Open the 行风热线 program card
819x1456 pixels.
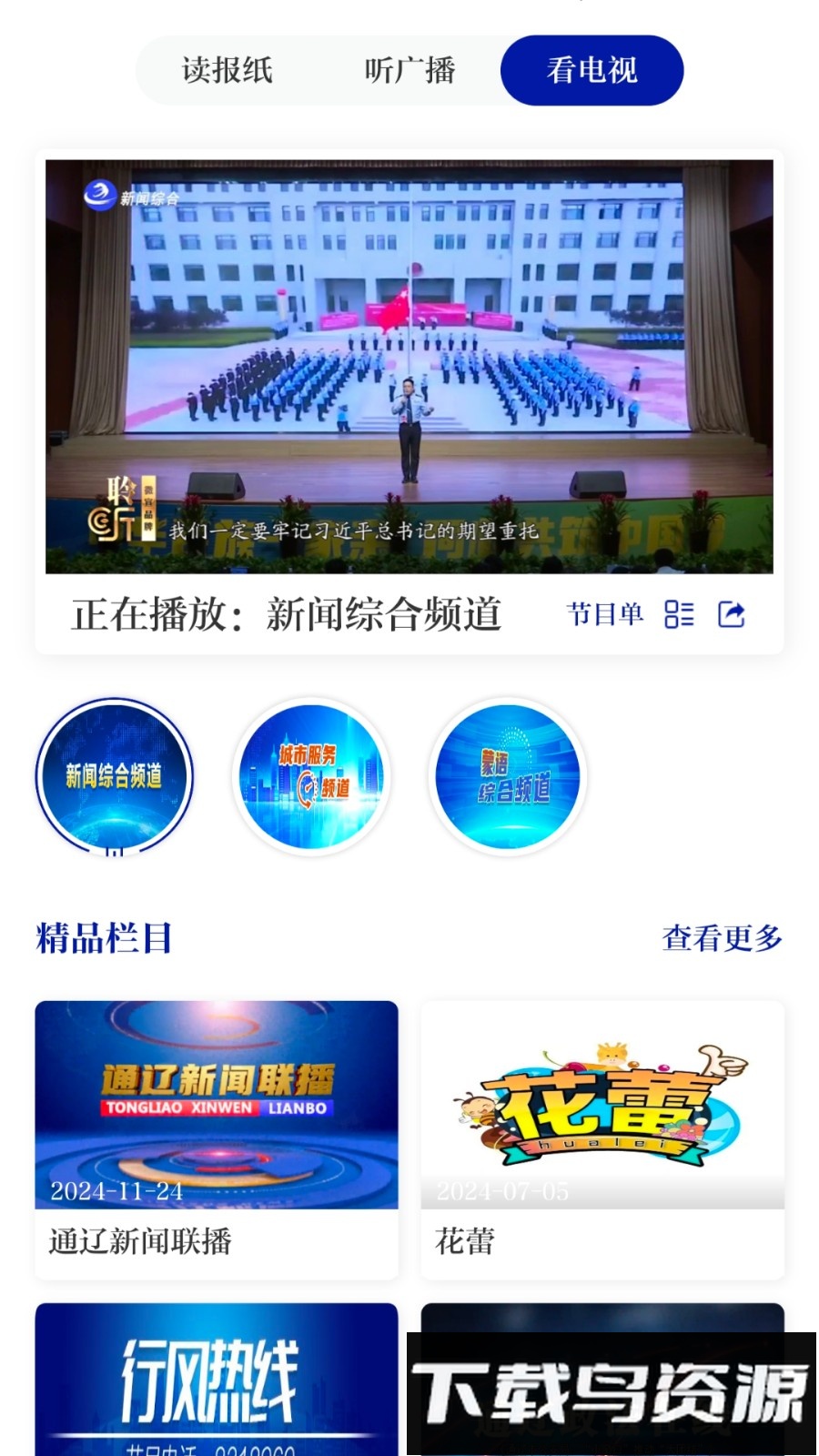tap(217, 1379)
